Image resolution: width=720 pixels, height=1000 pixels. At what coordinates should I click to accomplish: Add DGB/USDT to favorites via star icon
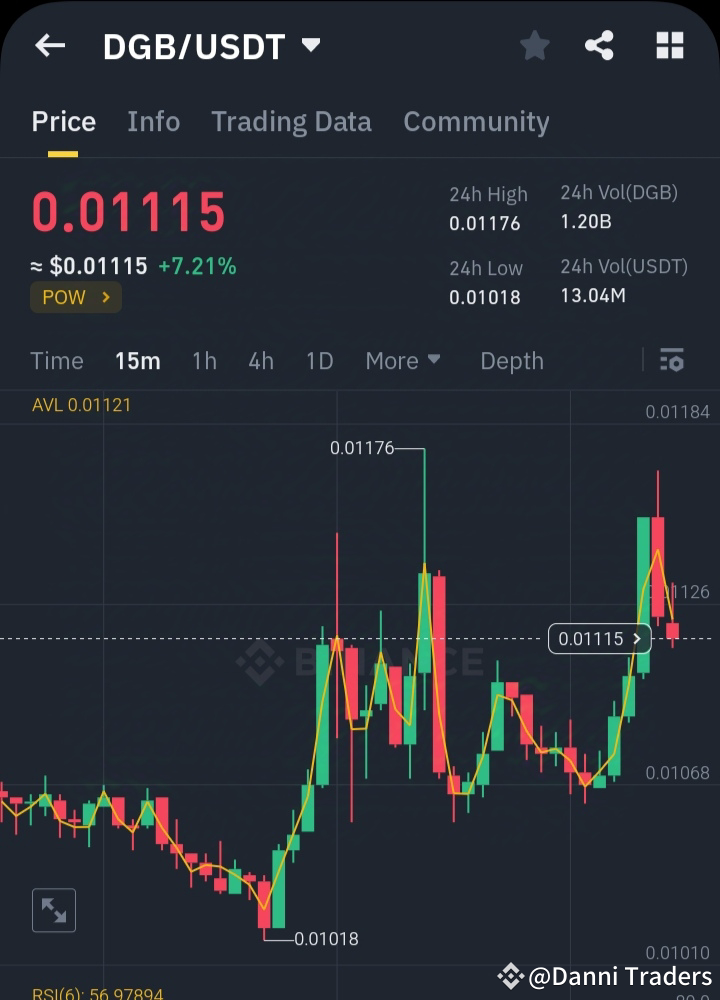535,45
